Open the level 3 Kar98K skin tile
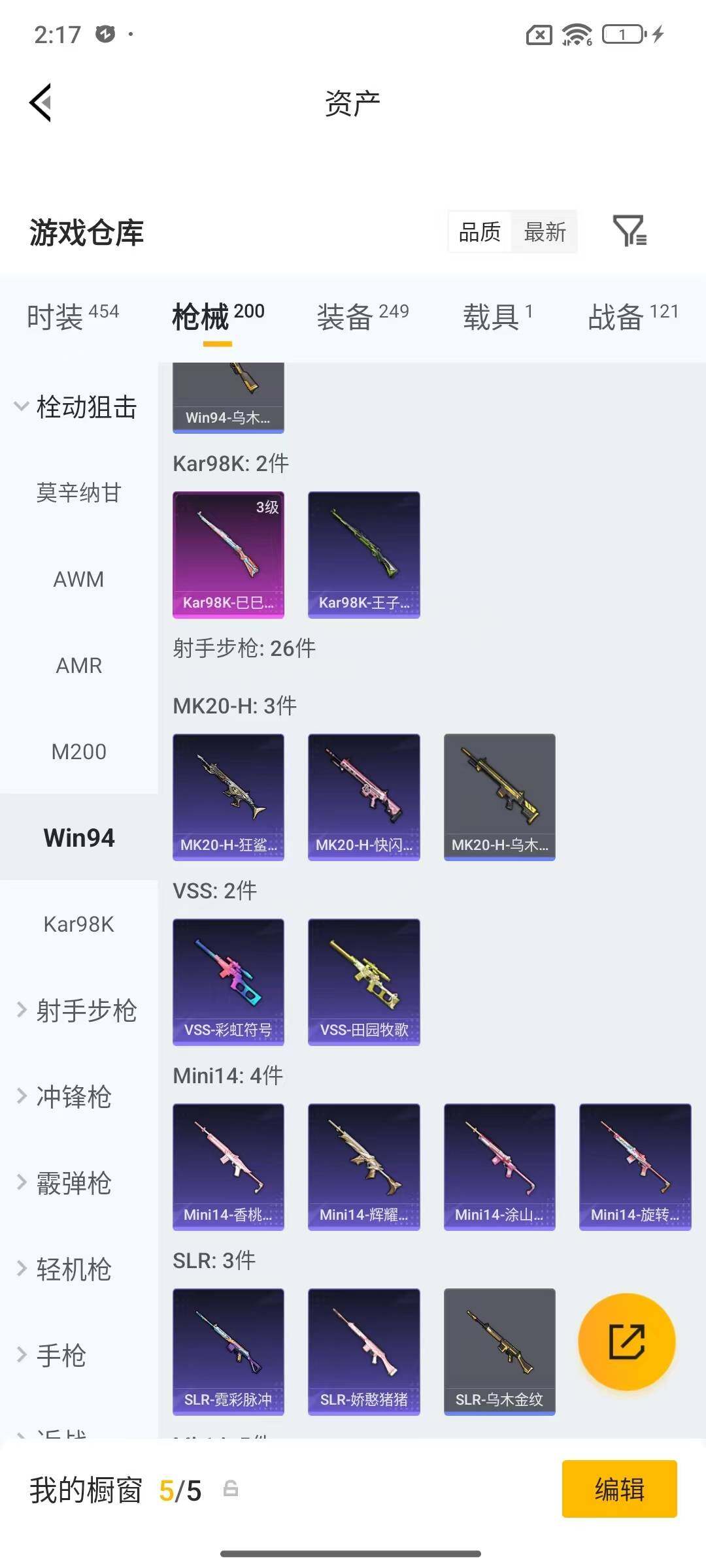 [228, 555]
